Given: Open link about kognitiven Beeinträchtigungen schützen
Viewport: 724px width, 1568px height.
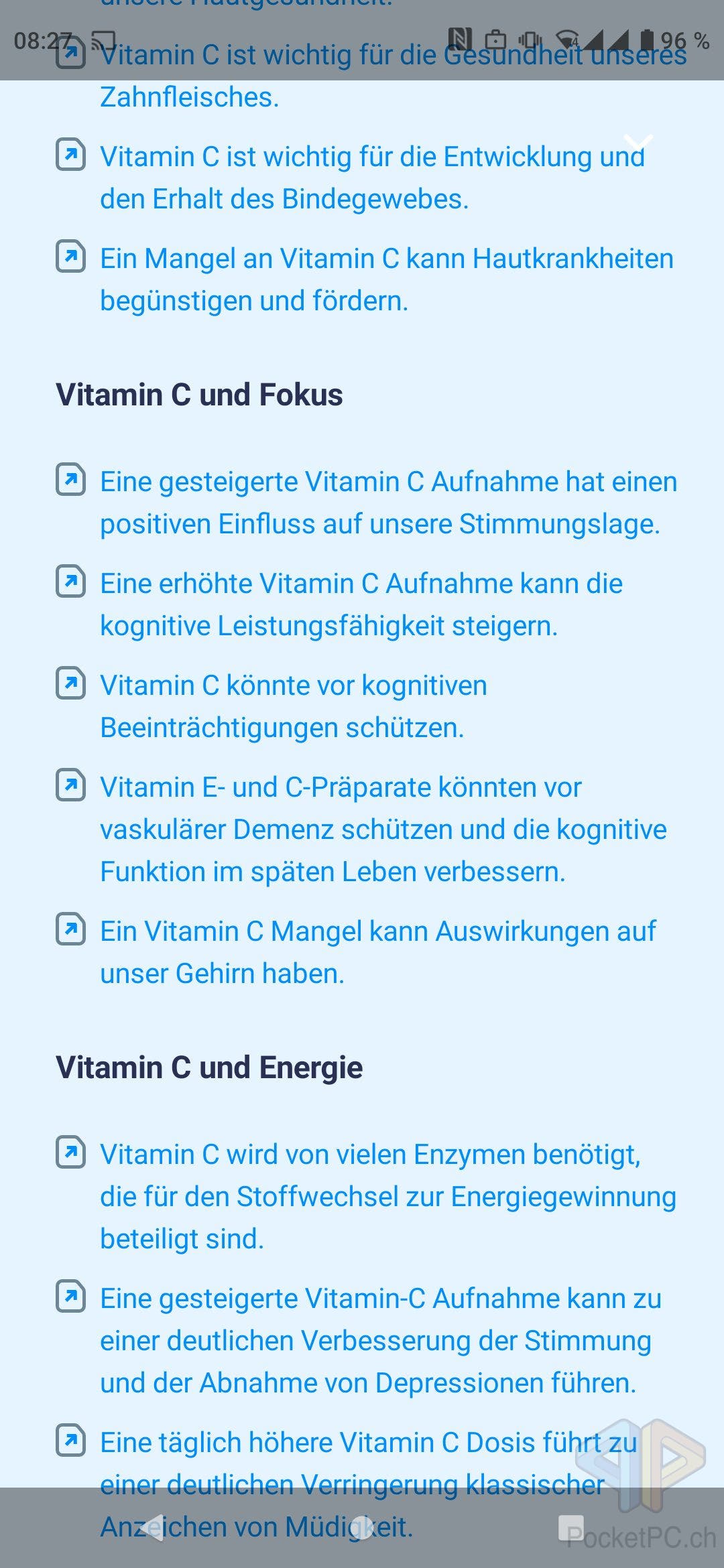Looking at the screenshot, I should pos(294,706).
